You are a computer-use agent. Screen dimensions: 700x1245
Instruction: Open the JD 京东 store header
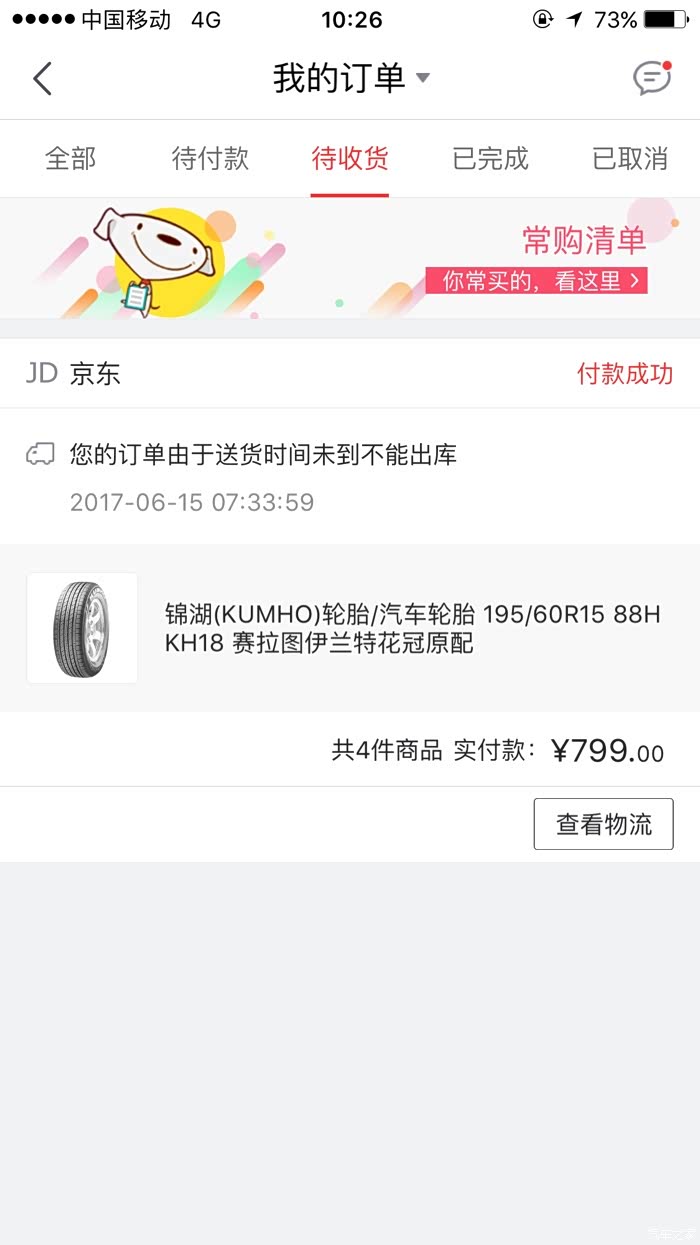pyautogui.click(x=74, y=374)
